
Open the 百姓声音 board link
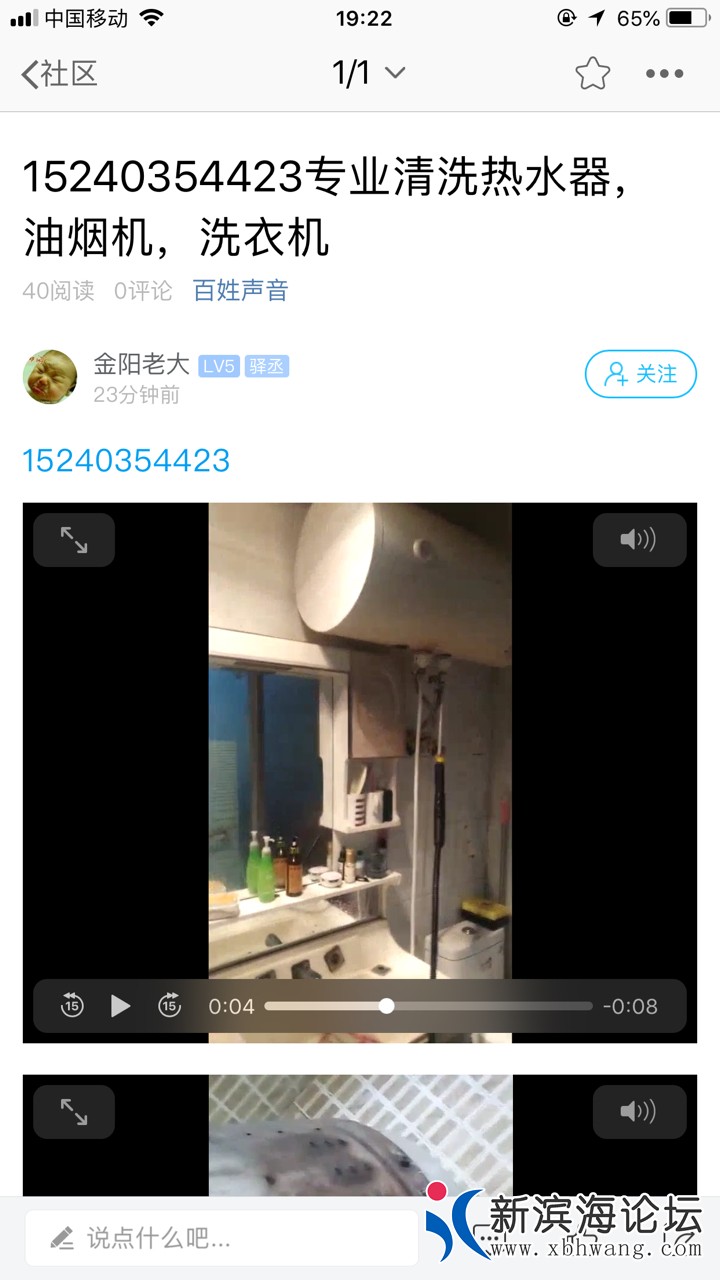pyautogui.click(x=240, y=291)
